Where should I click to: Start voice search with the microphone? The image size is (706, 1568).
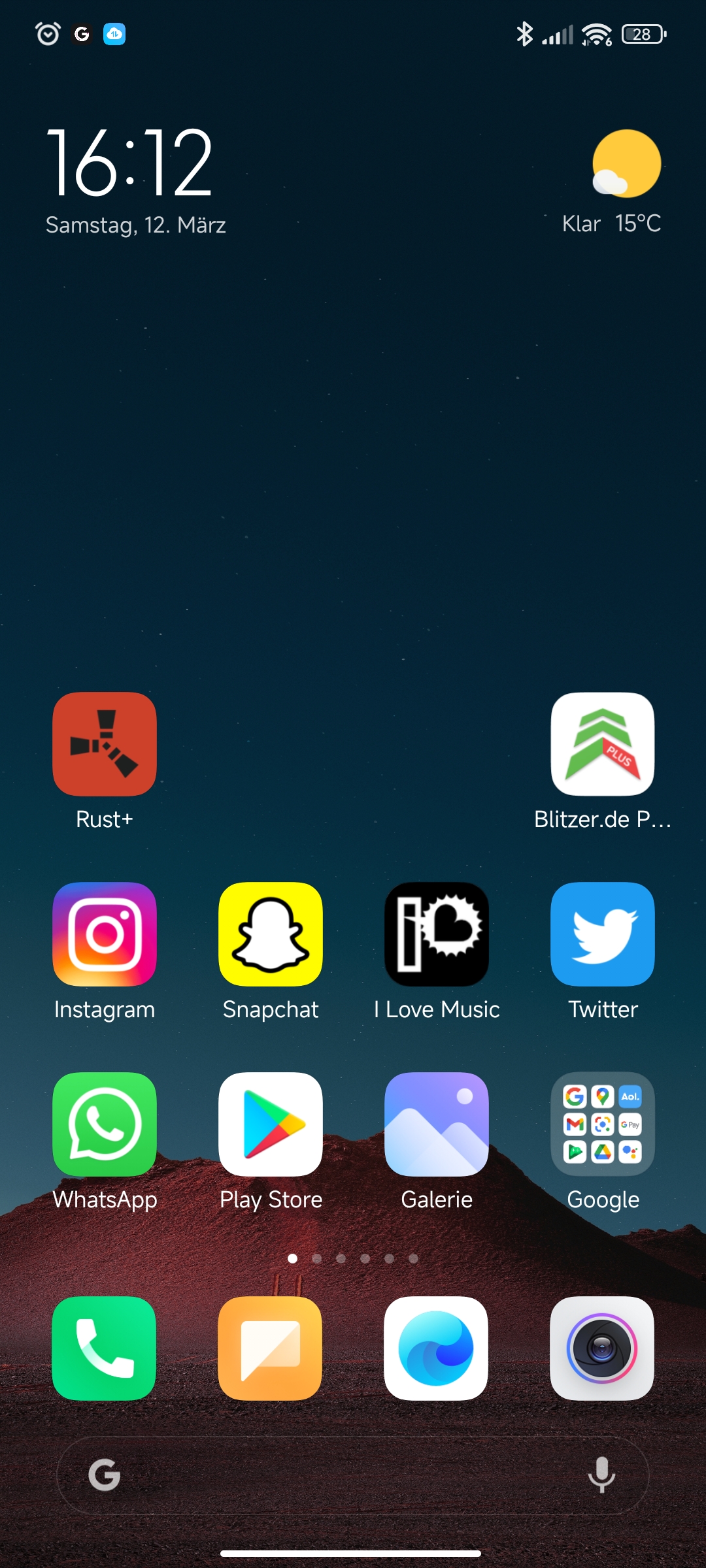click(x=601, y=1475)
